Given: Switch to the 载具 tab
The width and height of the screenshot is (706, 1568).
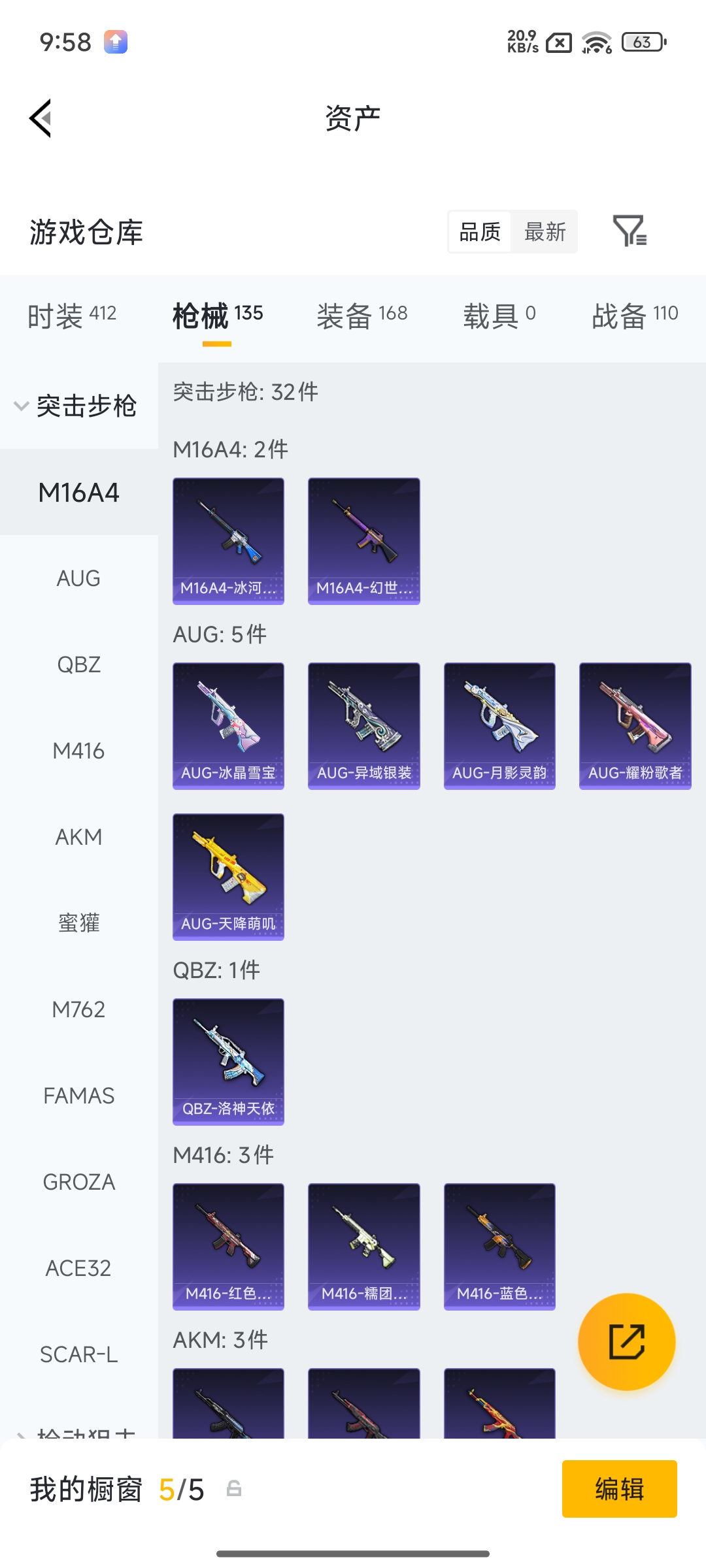Looking at the screenshot, I should point(499,316).
